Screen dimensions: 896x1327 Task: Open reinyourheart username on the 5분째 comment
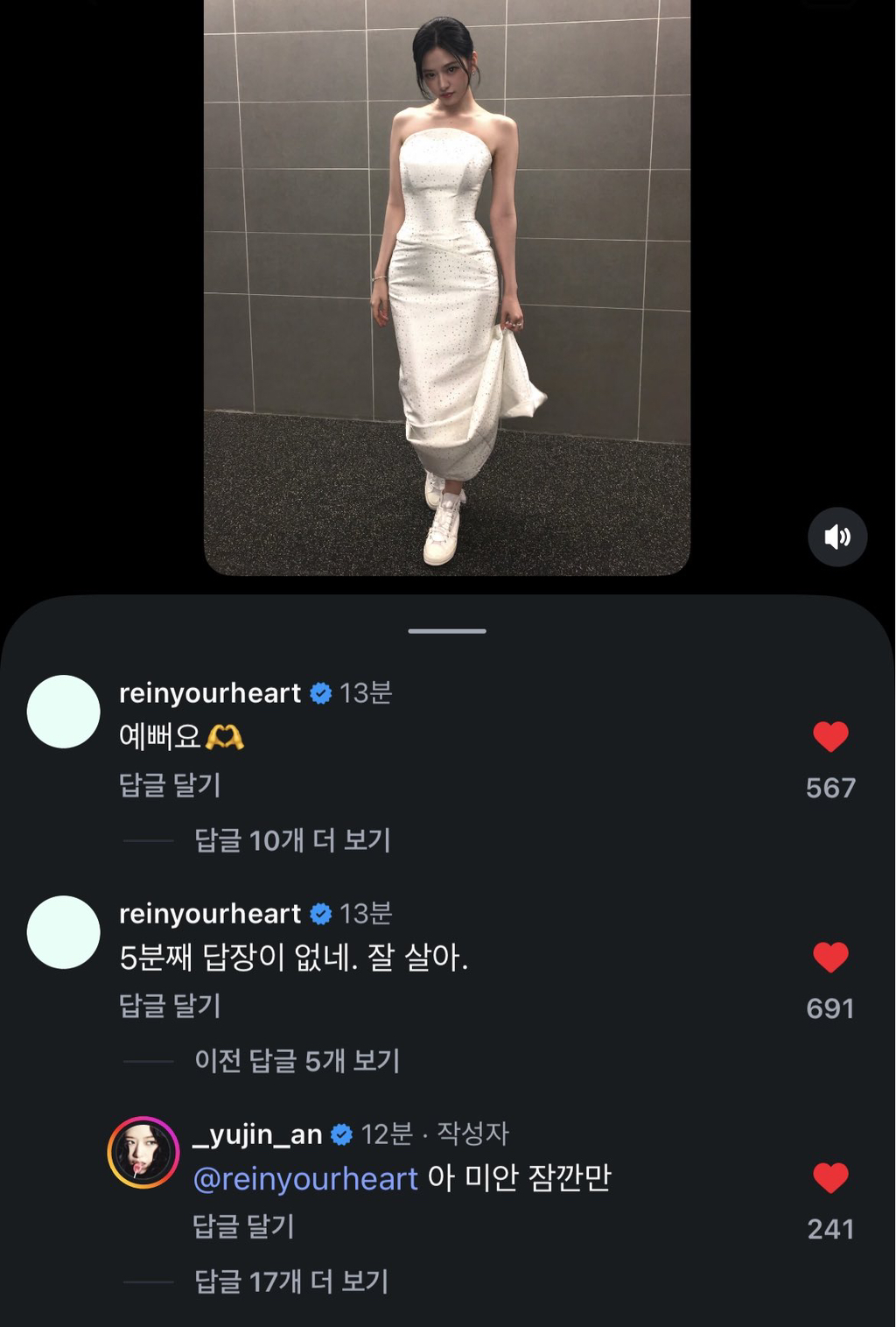click(x=210, y=914)
